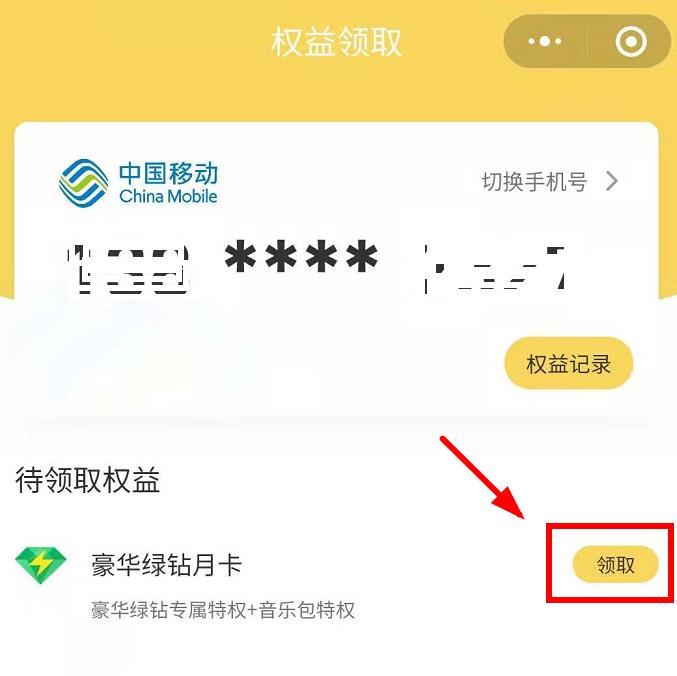Open the mini program more-options menu

545,42
